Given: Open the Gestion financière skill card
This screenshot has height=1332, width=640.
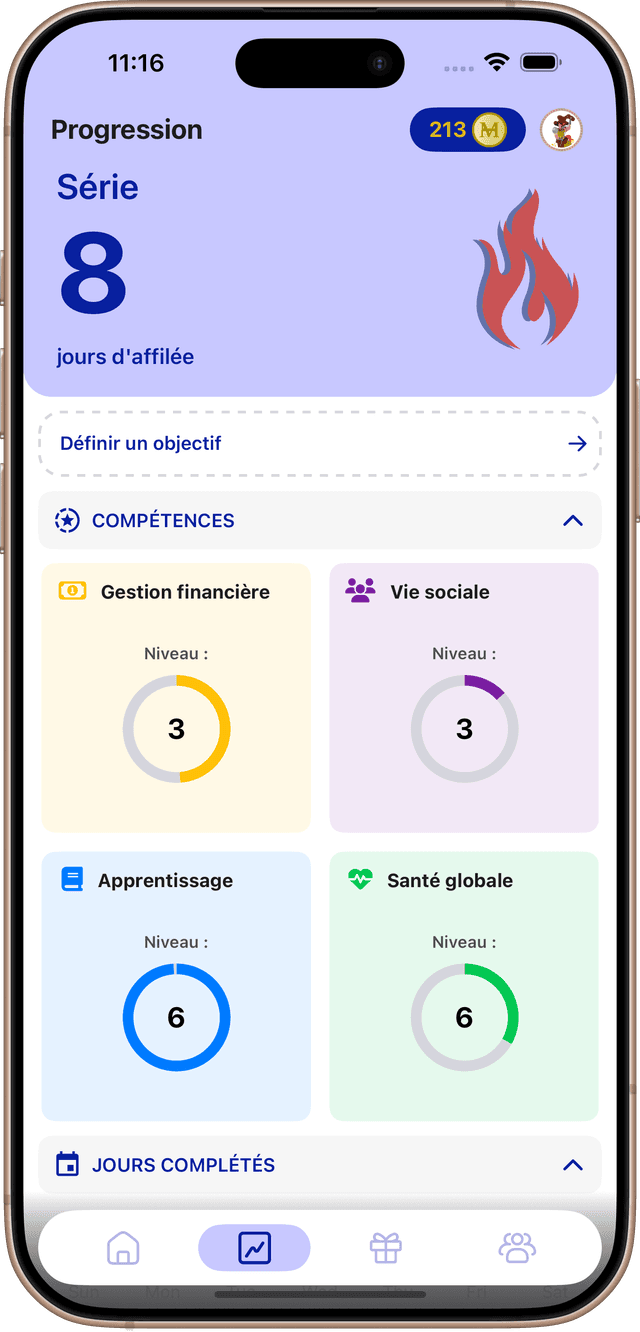Looking at the screenshot, I should point(176,697).
